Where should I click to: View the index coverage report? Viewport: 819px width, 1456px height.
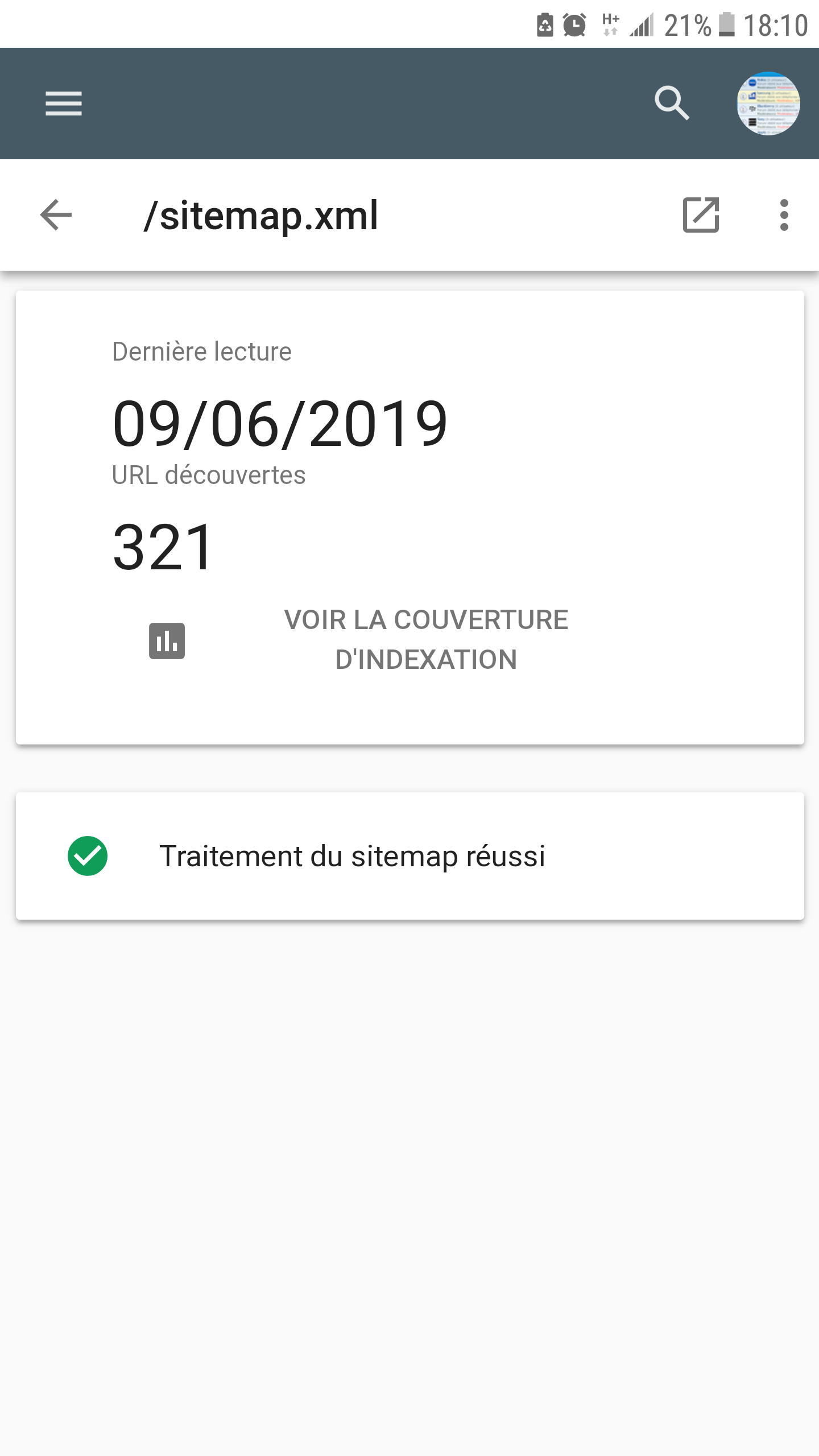pos(425,640)
